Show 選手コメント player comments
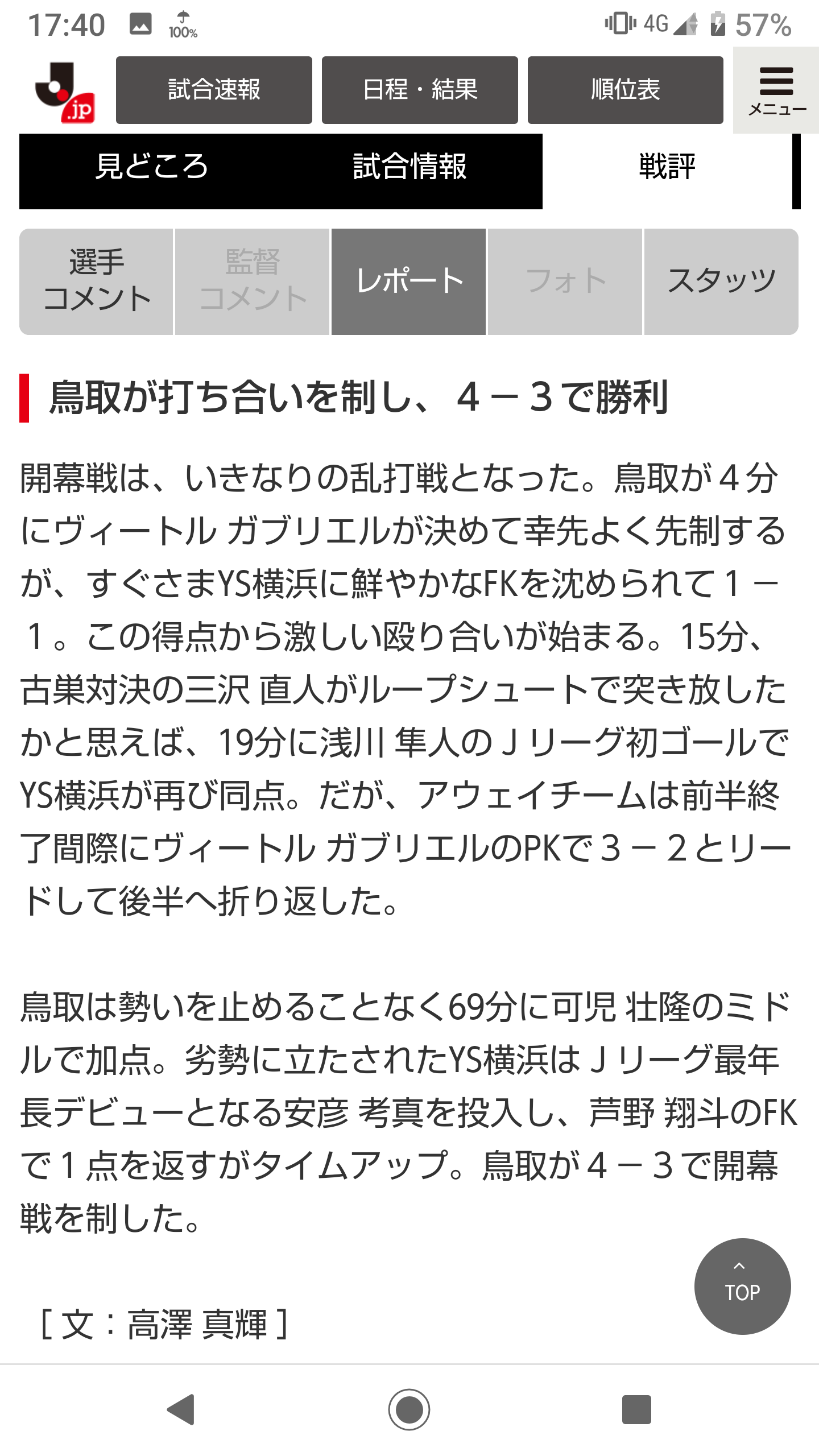Viewport: 819px width, 1456px height. point(97,282)
